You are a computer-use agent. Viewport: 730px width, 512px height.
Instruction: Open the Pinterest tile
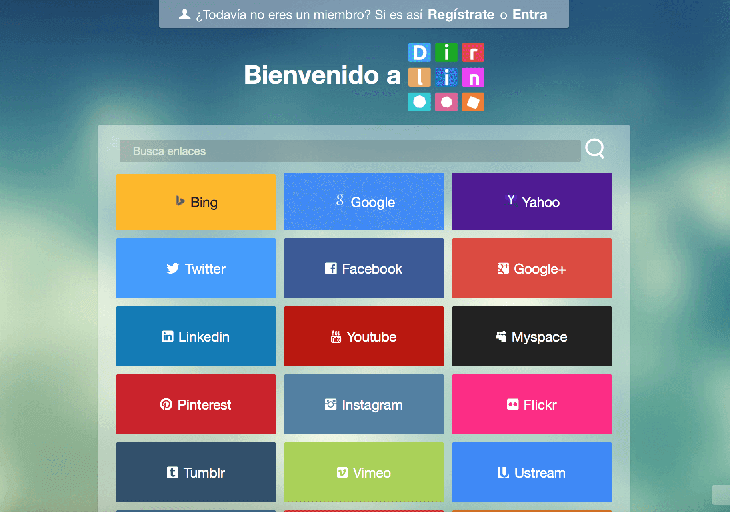click(x=196, y=404)
